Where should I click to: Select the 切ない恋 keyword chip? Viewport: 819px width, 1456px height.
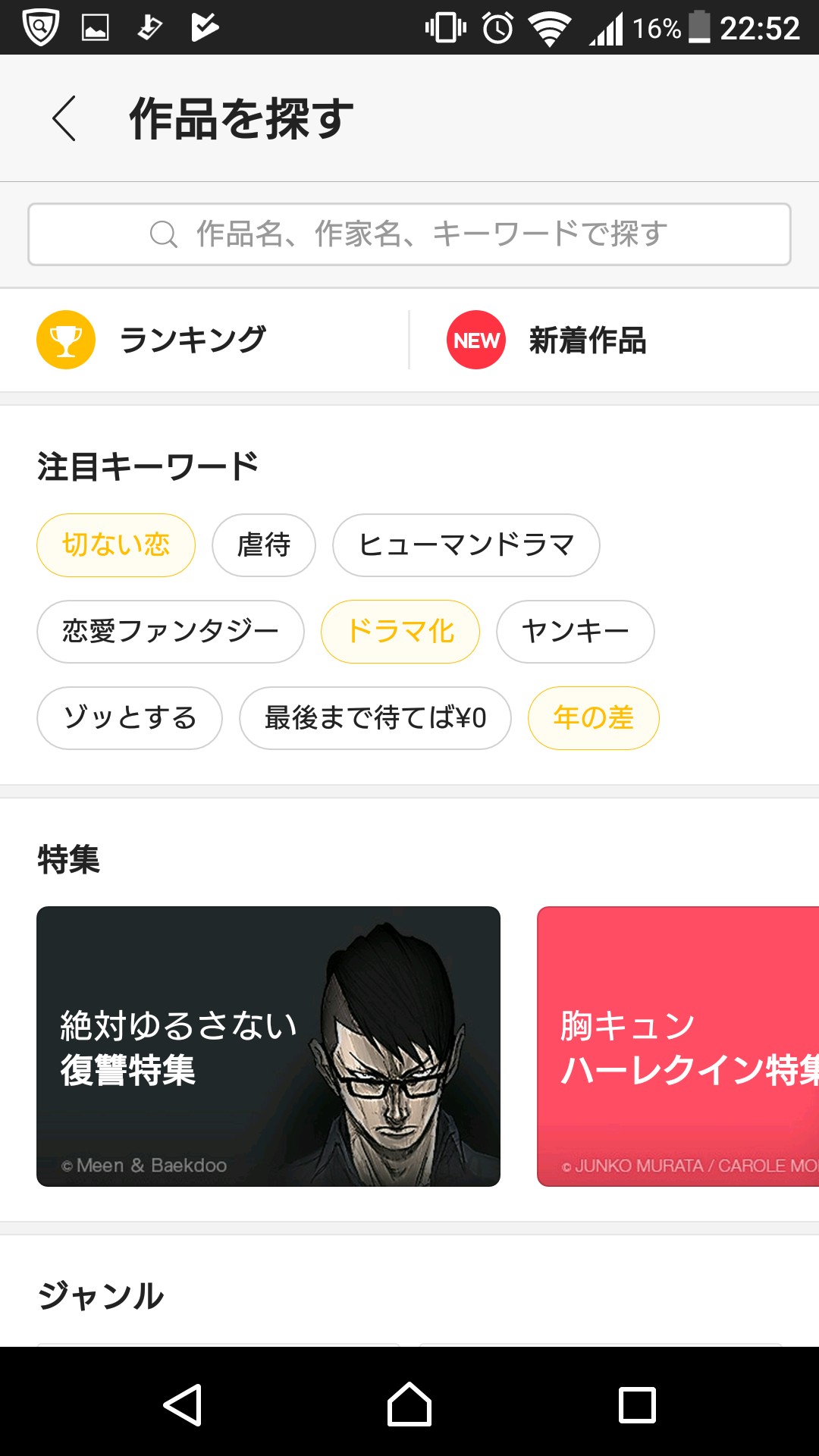(x=116, y=545)
